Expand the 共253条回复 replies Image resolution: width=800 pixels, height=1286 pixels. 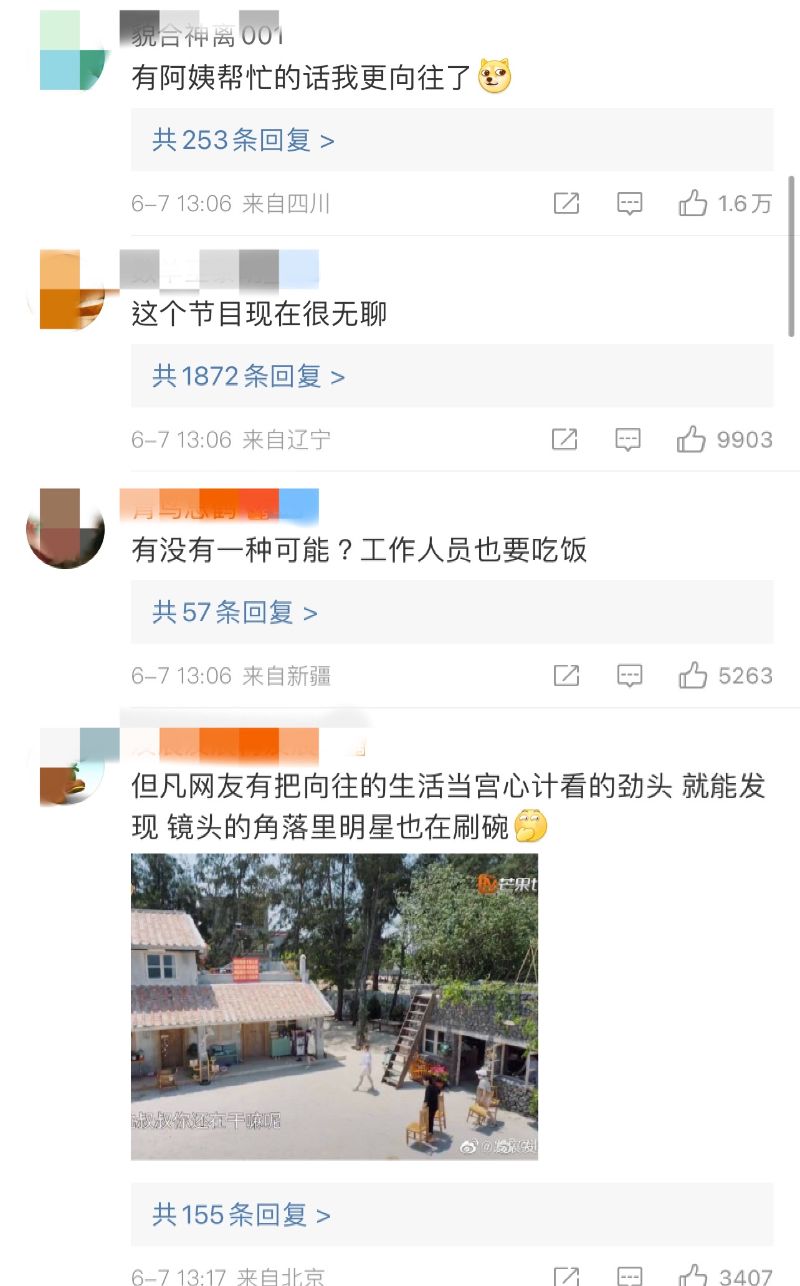243,141
